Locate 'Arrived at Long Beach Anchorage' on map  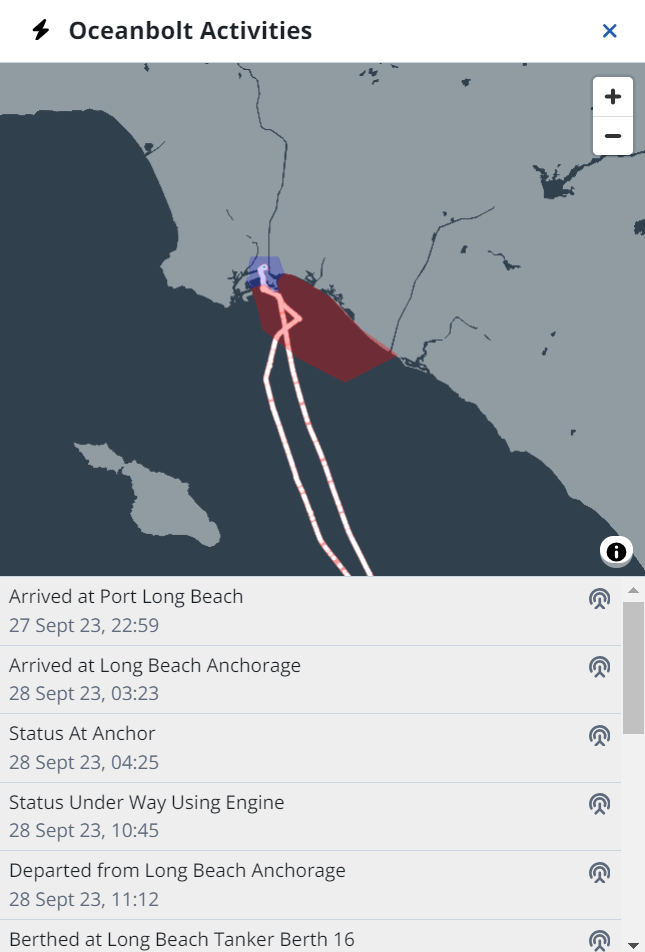[599, 667]
